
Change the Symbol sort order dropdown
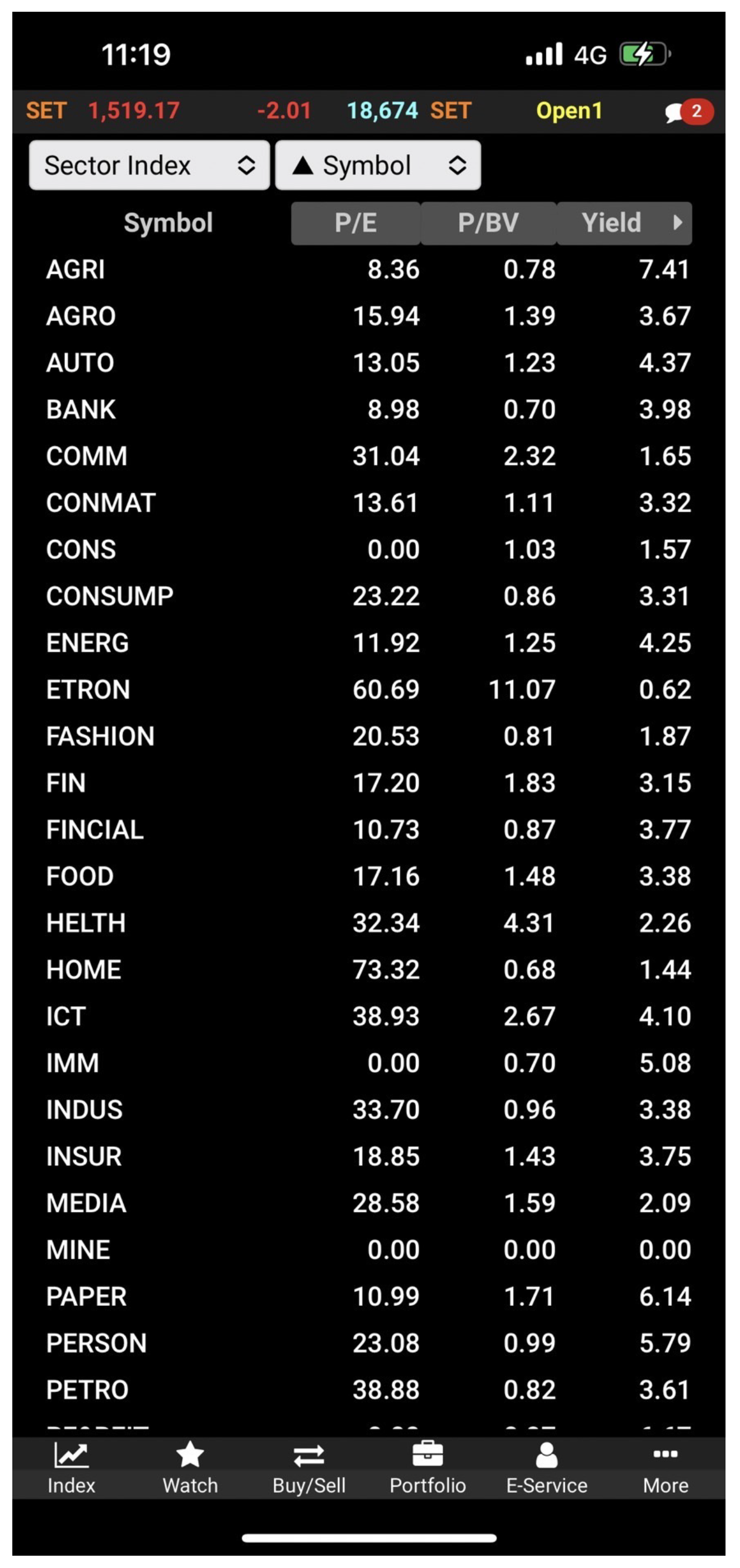378,166
